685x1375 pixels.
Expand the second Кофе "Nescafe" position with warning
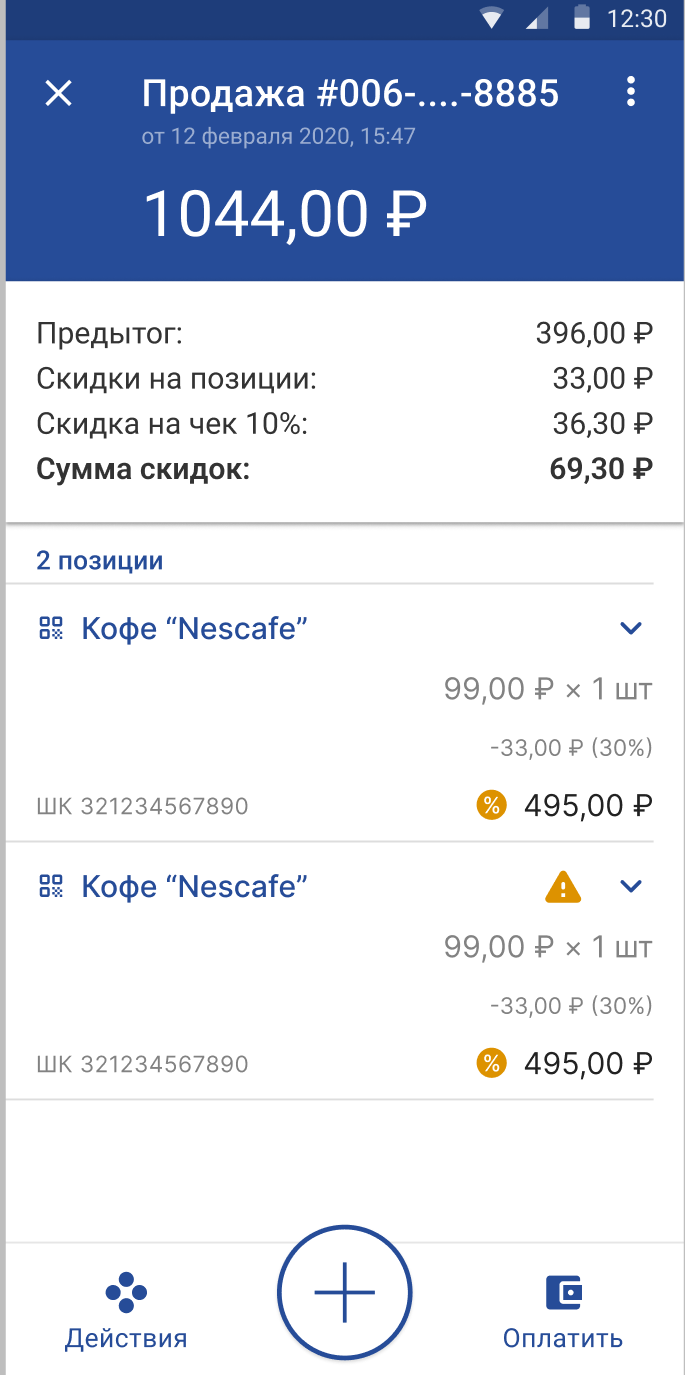[630, 886]
